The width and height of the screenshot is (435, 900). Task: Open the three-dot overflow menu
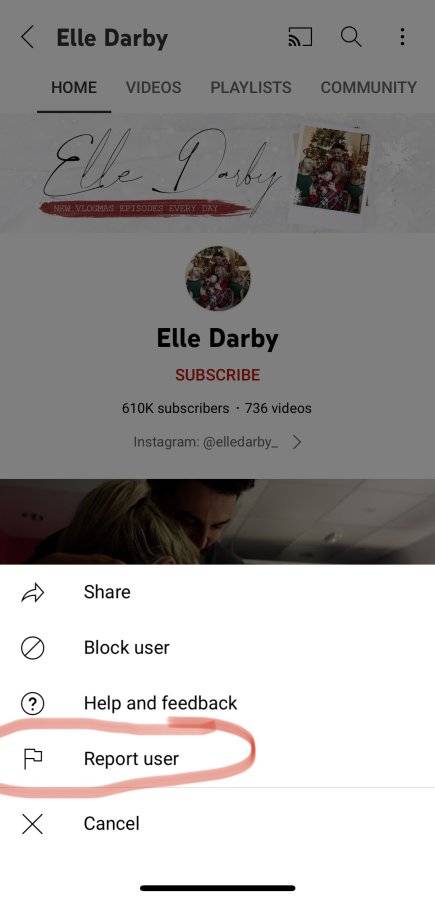tap(402, 37)
